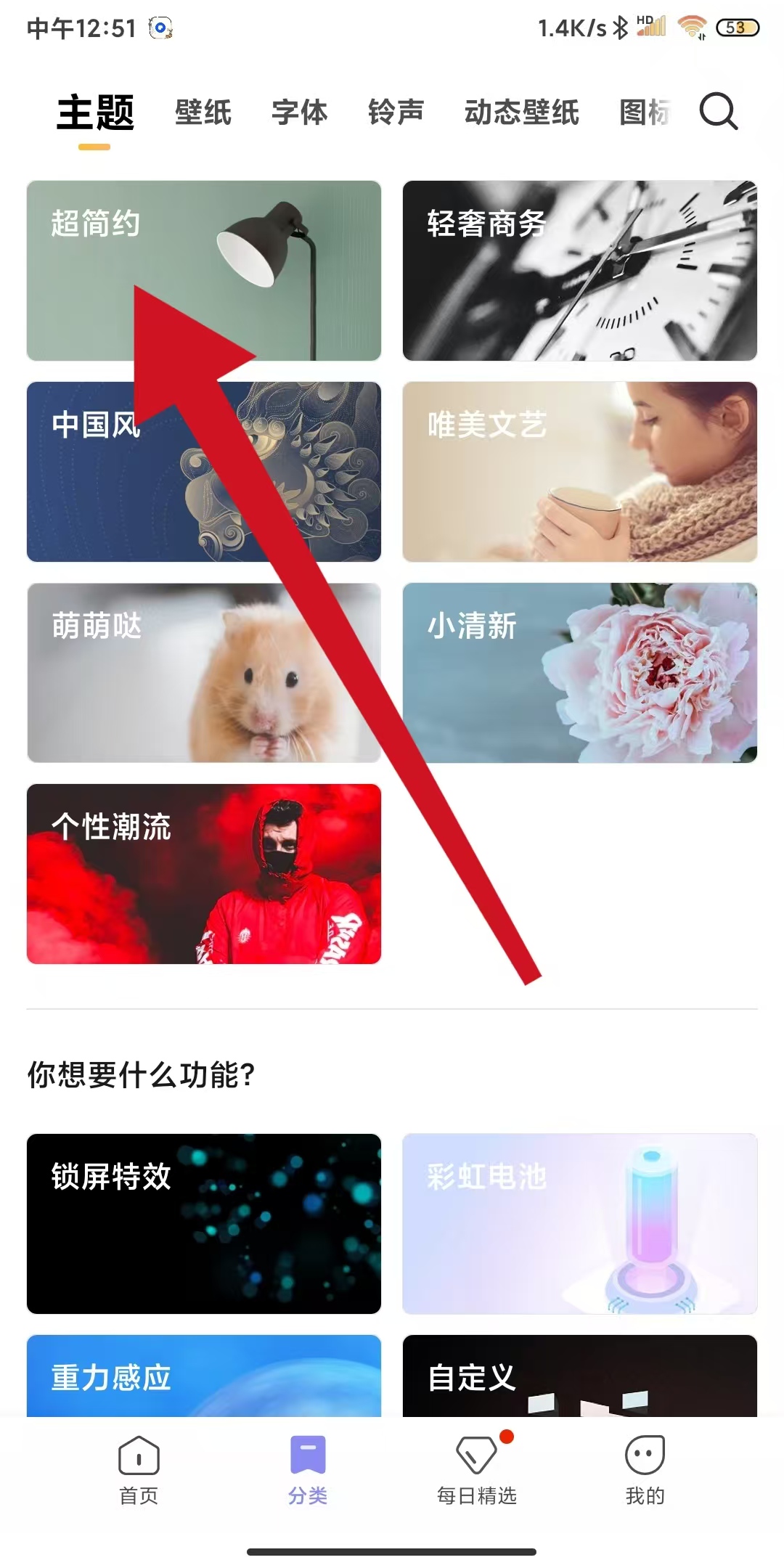The height and width of the screenshot is (1568, 784).
Task: Switch to the 动态壁纸 tab
Action: (x=521, y=113)
